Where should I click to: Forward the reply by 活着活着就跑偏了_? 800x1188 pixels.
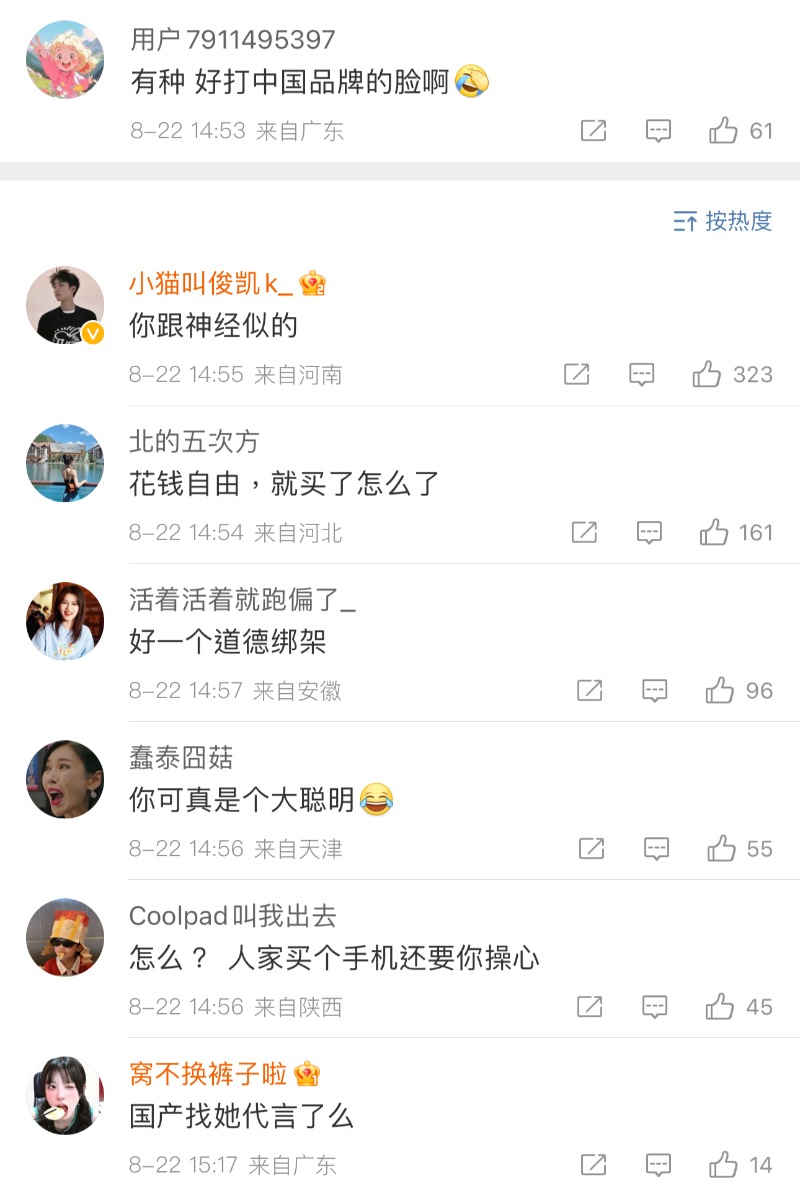pos(589,691)
